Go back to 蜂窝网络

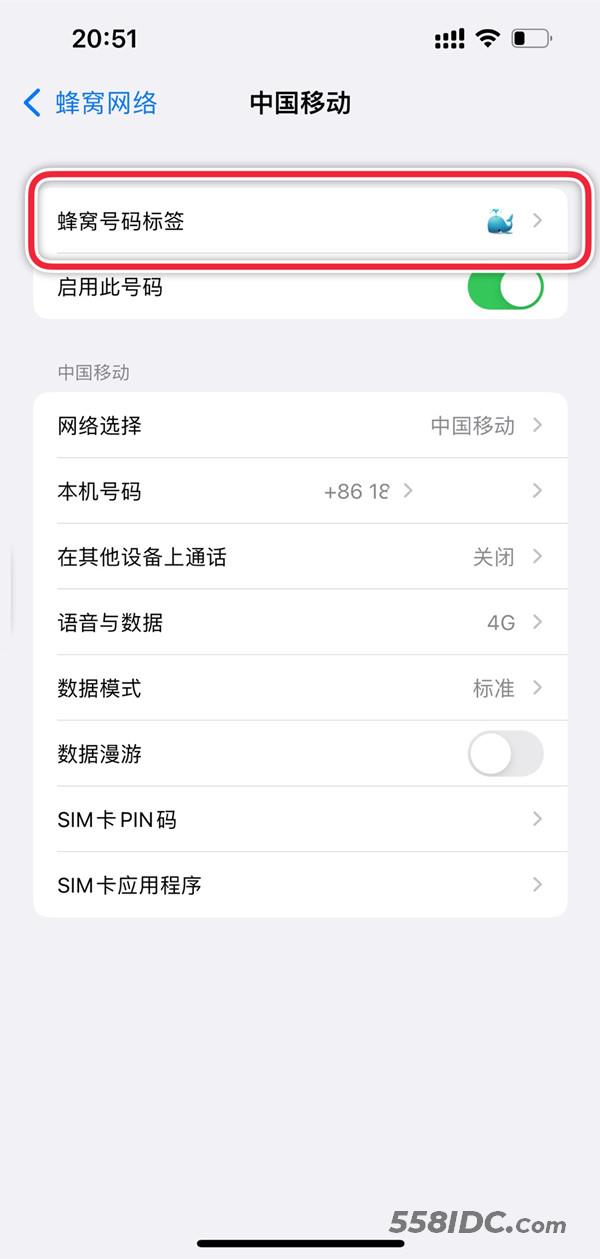click(90, 103)
